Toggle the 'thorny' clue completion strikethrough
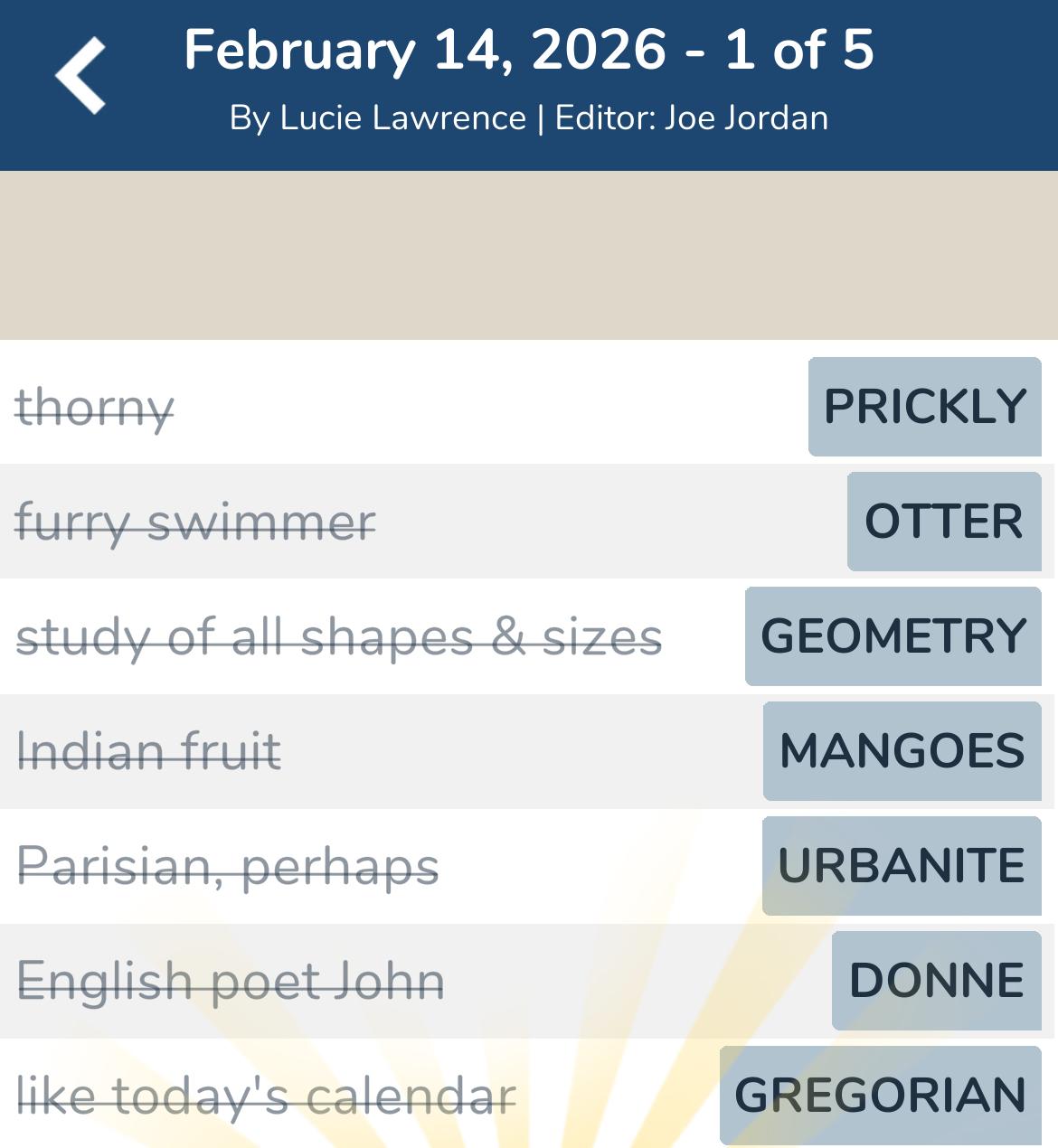This screenshot has width=1058, height=1148. [x=93, y=406]
